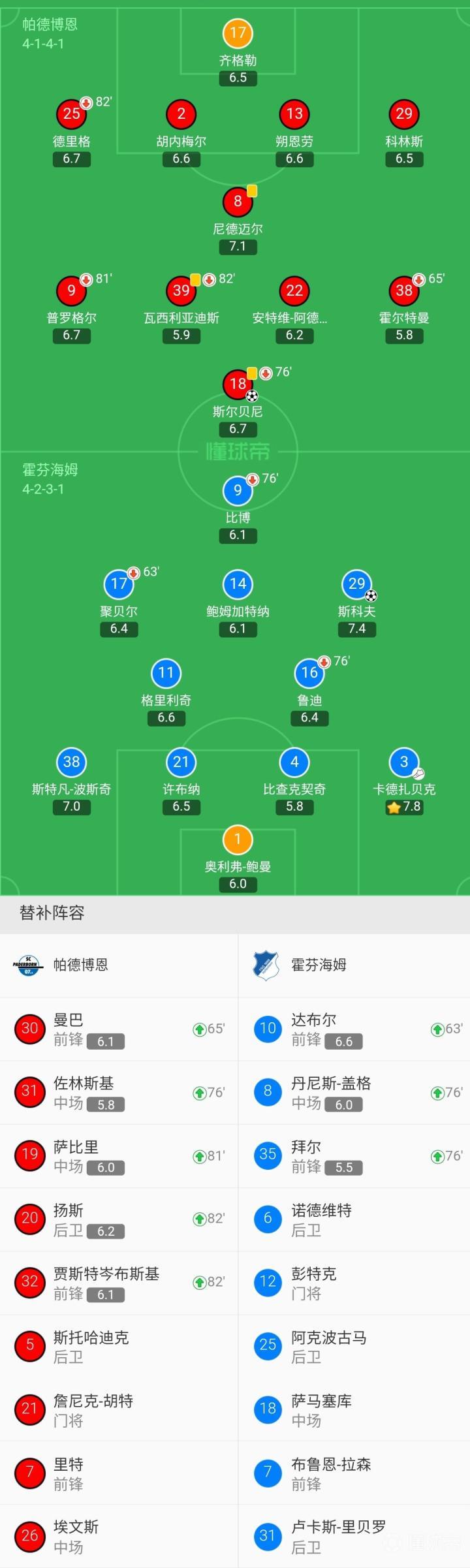The width and height of the screenshot is (470, 1568).
Task: View 斯特凡-波斯奇's player profile
Action: (71, 762)
